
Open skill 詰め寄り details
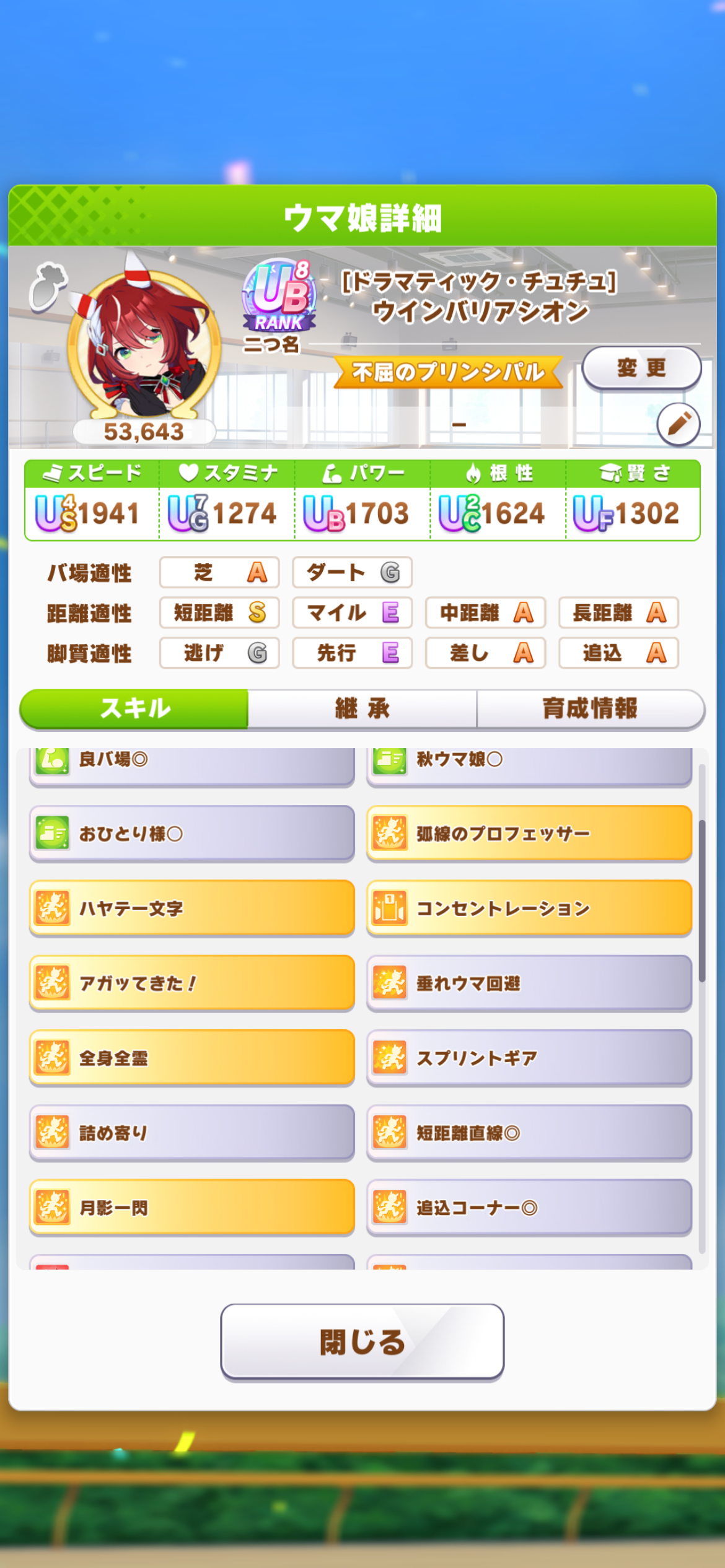[191, 1133]
